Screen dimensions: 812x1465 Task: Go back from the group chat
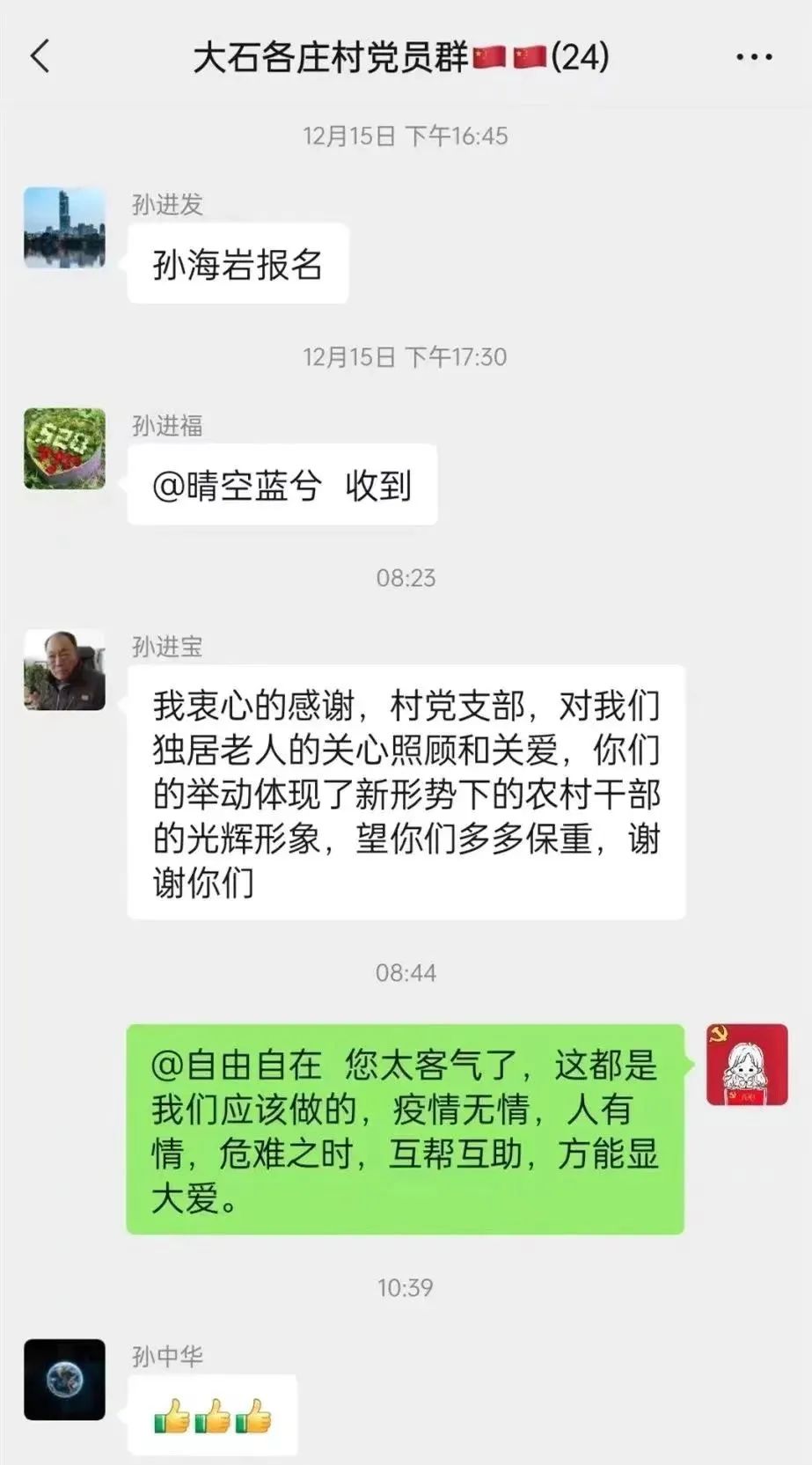tap(40, 57)
